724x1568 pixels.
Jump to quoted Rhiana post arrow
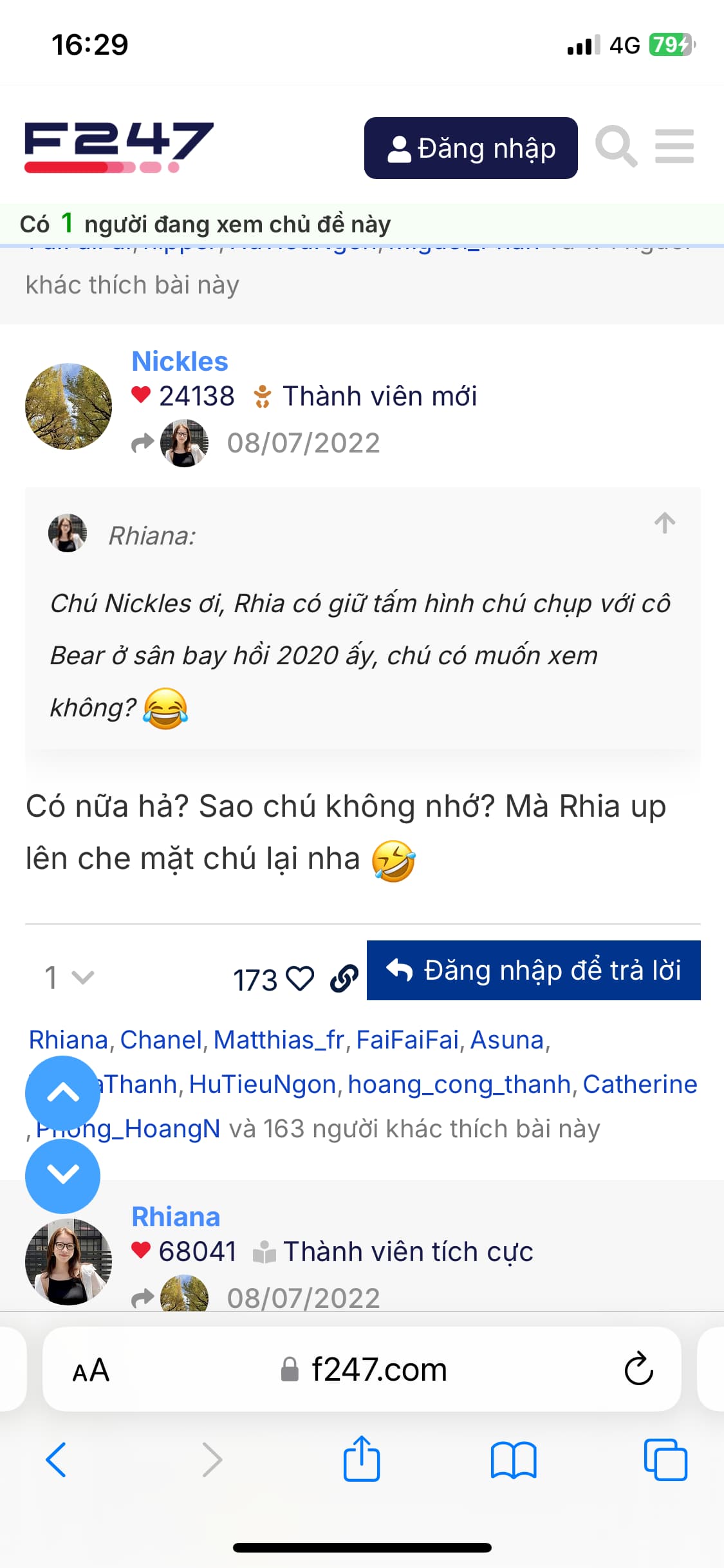point(665,523)
